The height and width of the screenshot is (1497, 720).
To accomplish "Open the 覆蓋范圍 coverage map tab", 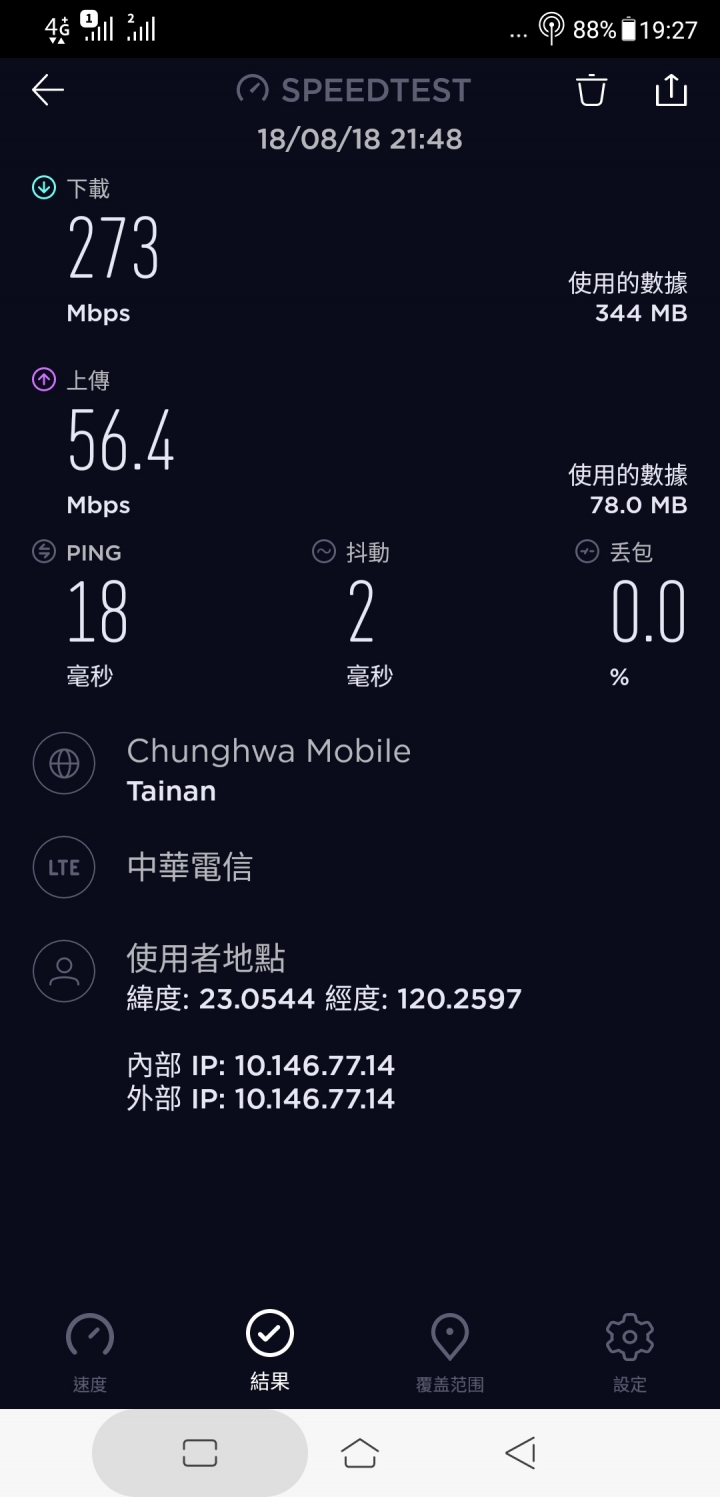I will pyautogui.click(x=450, y=1351).
